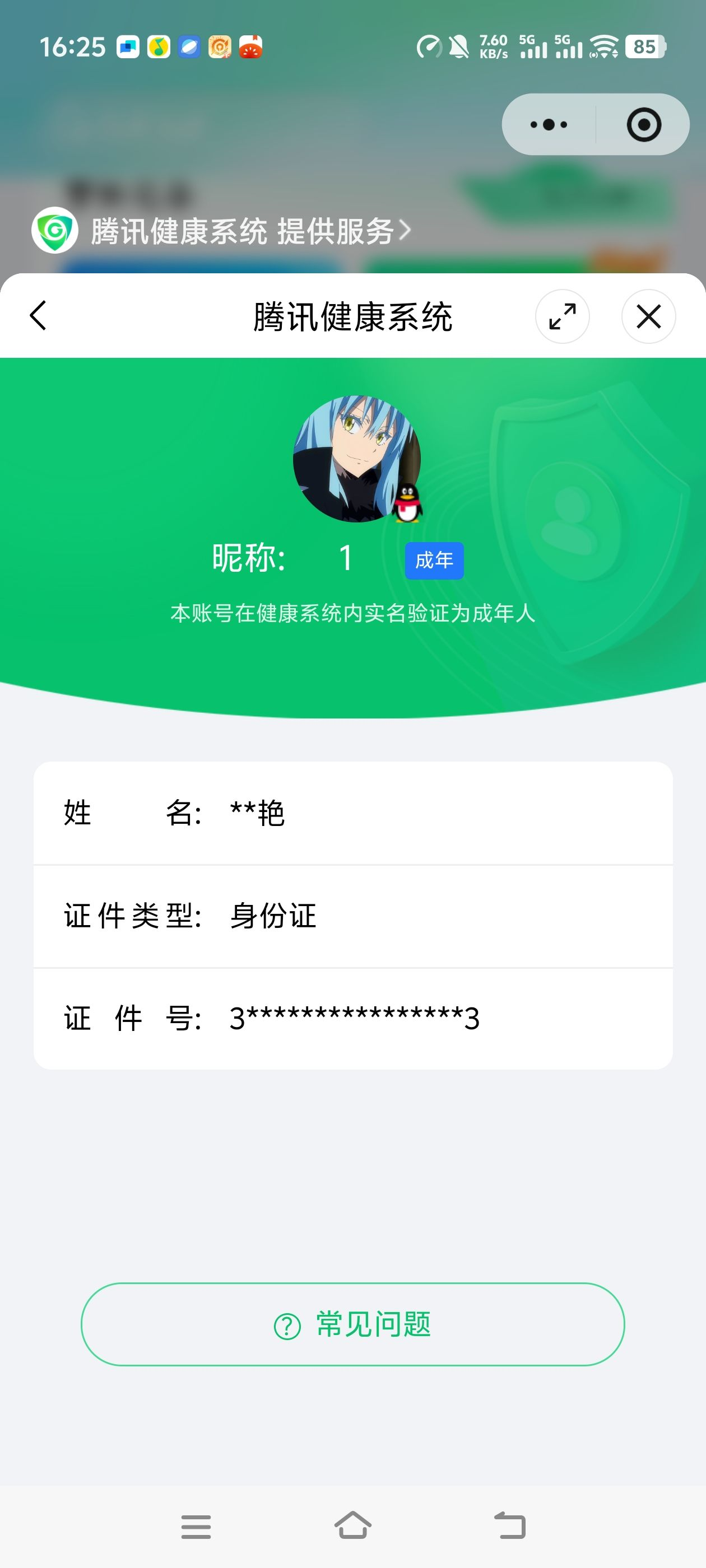Tap the back chevron in the header
The height and width of the screenshot is (1568, 706).
click(x=38, y=316)
